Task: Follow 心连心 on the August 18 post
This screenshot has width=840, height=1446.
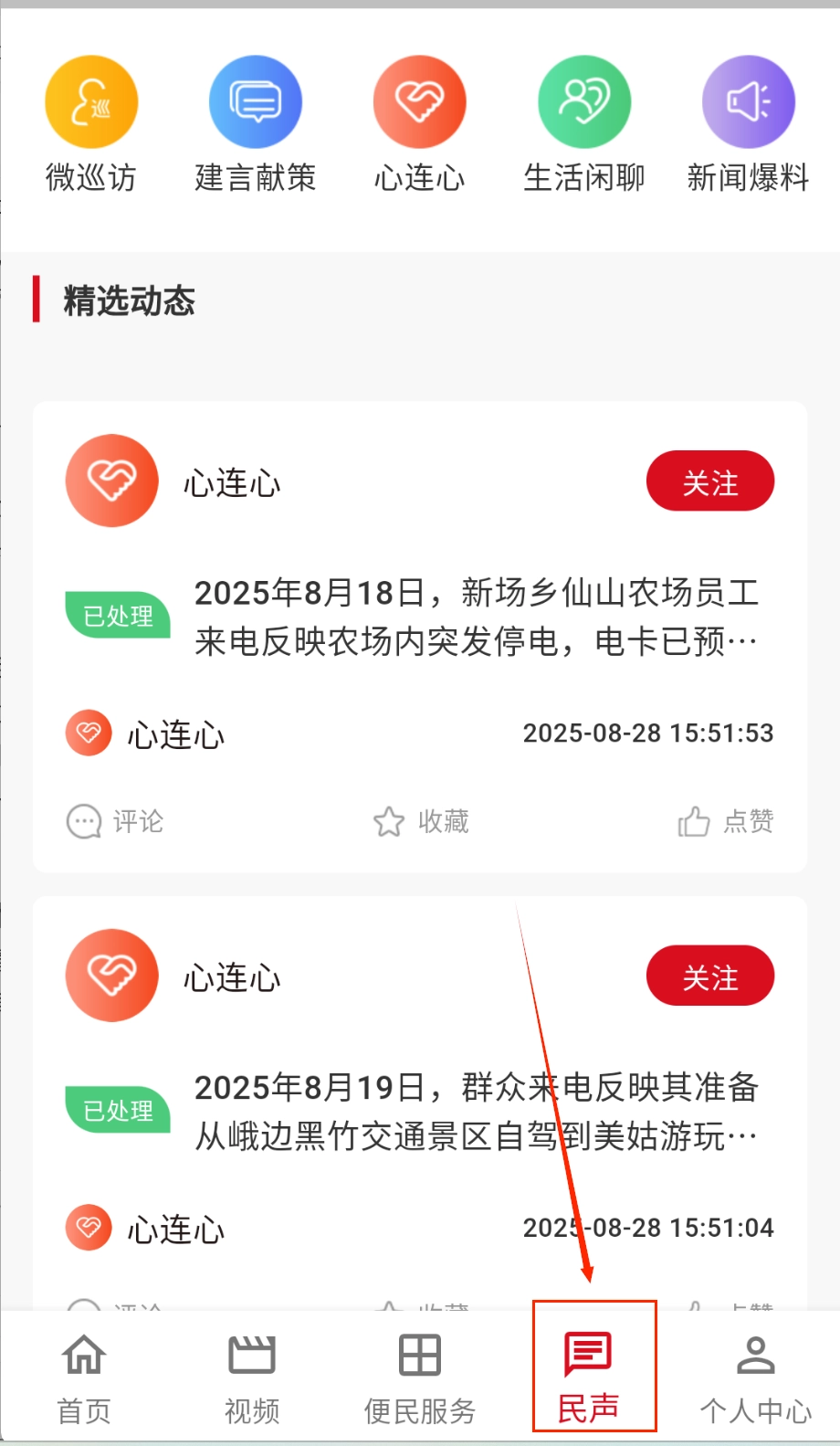Action: [x=709, y=481]
